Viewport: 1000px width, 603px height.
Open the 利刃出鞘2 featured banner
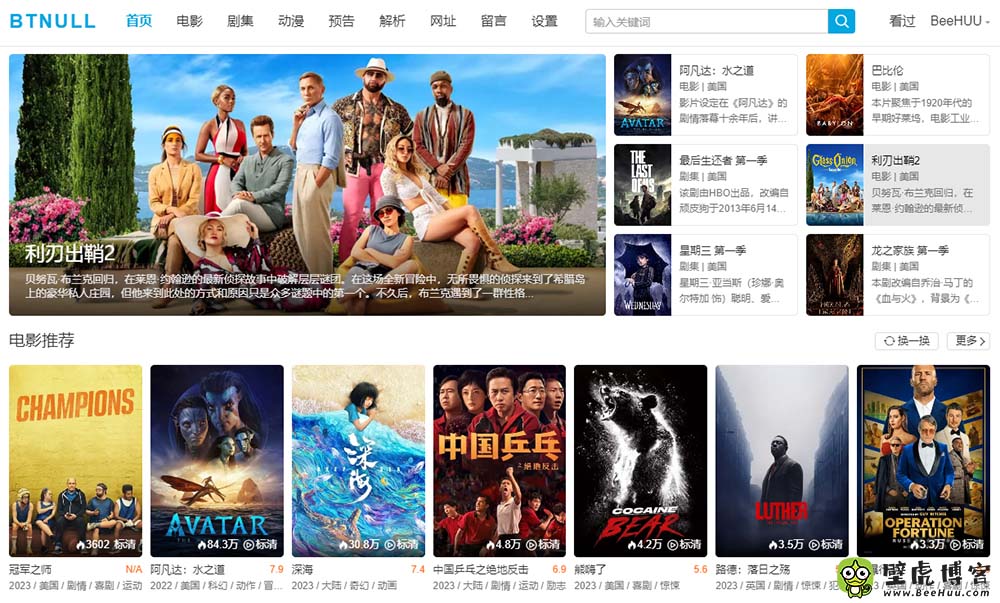tap(307, 185)
